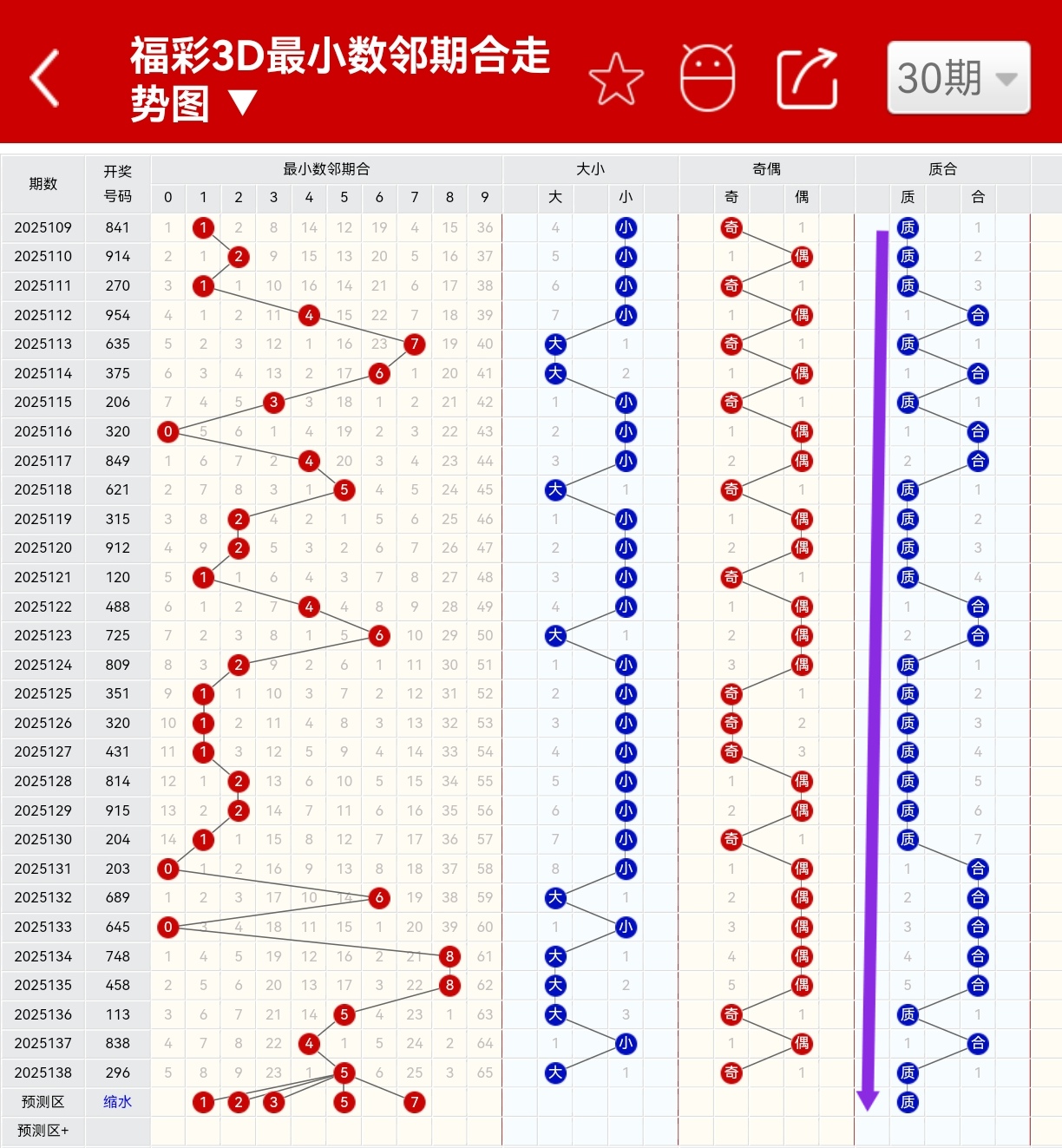
Task: Tap the robot face icon
Action: 707,78
